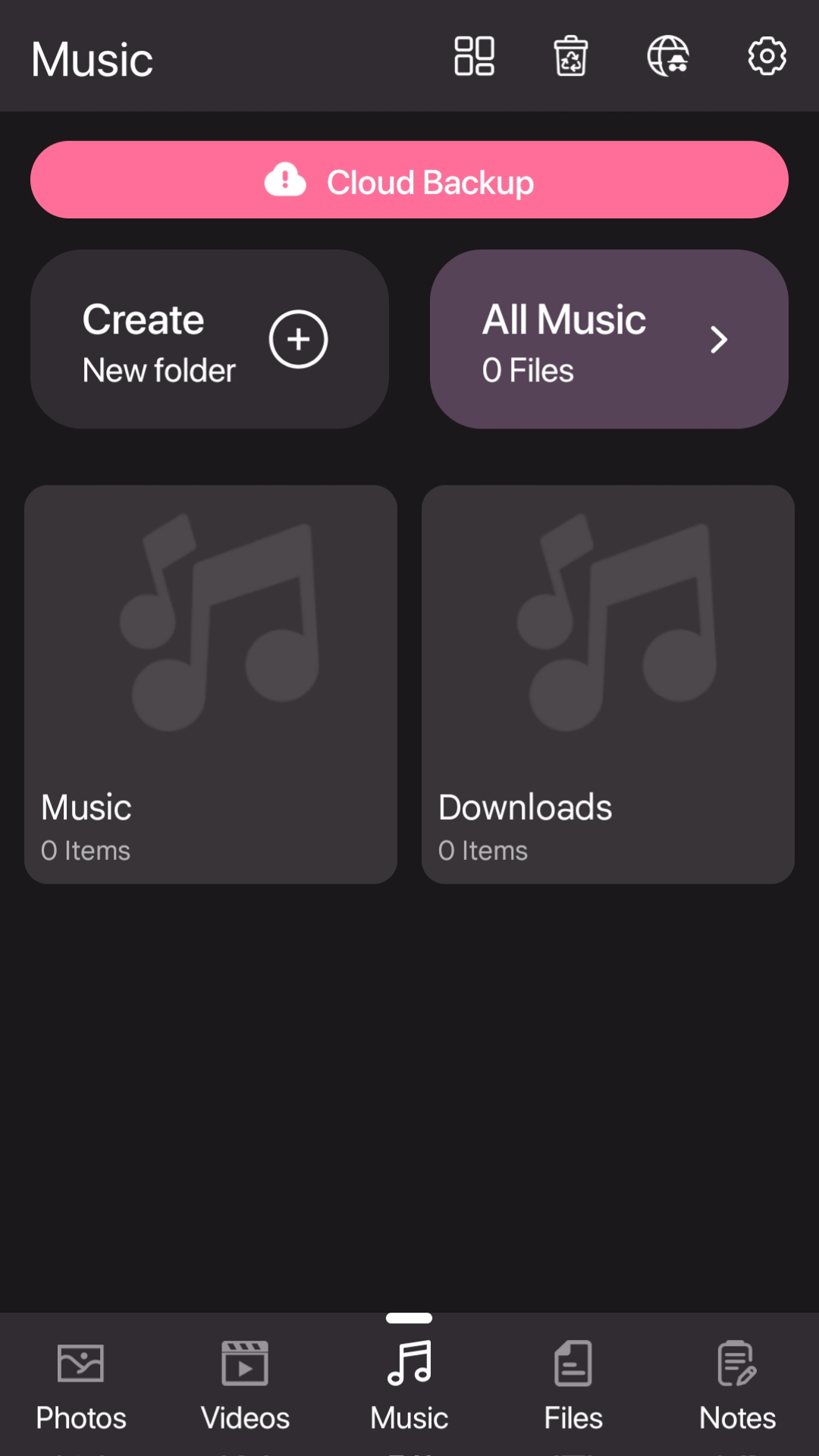This screenshot has width=819, height=1456.
Task: Expand All Music via the chevron arrow
Action: coord(719,339)
